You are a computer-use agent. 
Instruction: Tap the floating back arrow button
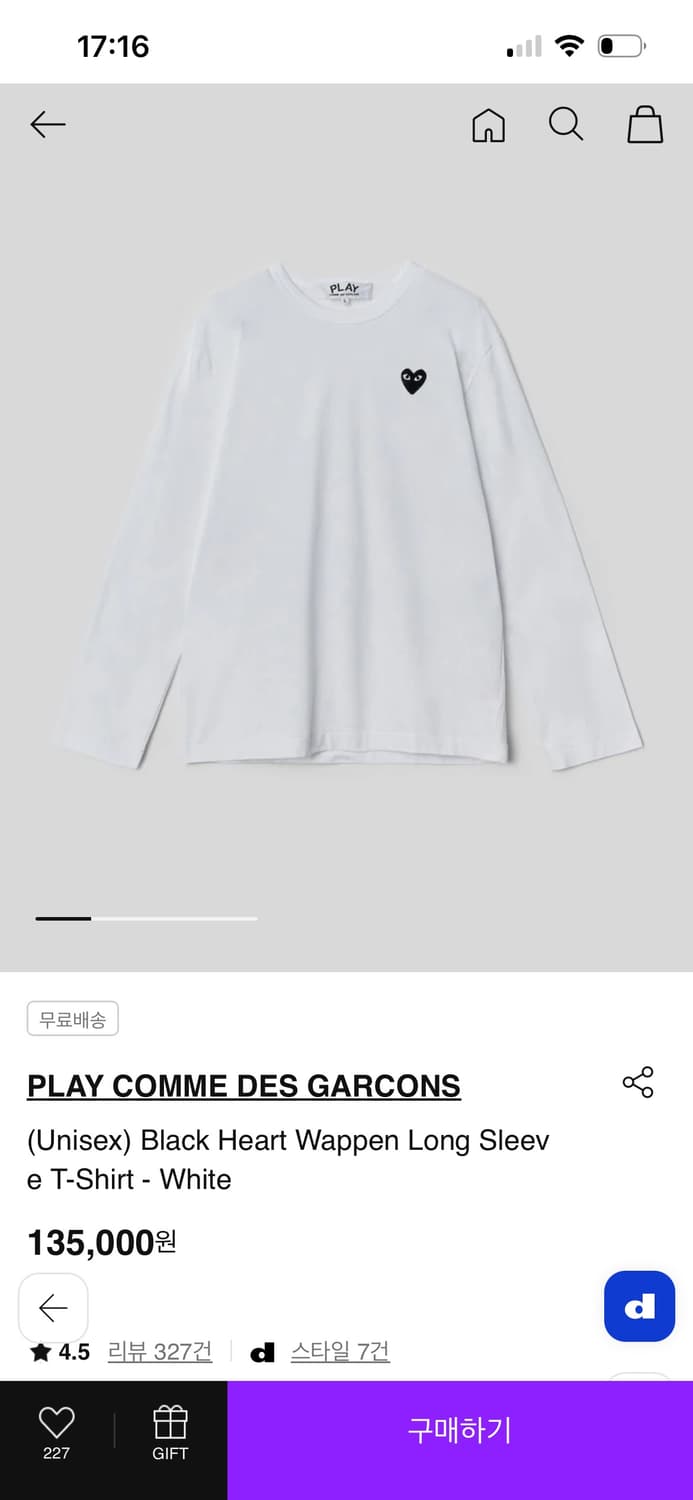(x=53, y=1307)
